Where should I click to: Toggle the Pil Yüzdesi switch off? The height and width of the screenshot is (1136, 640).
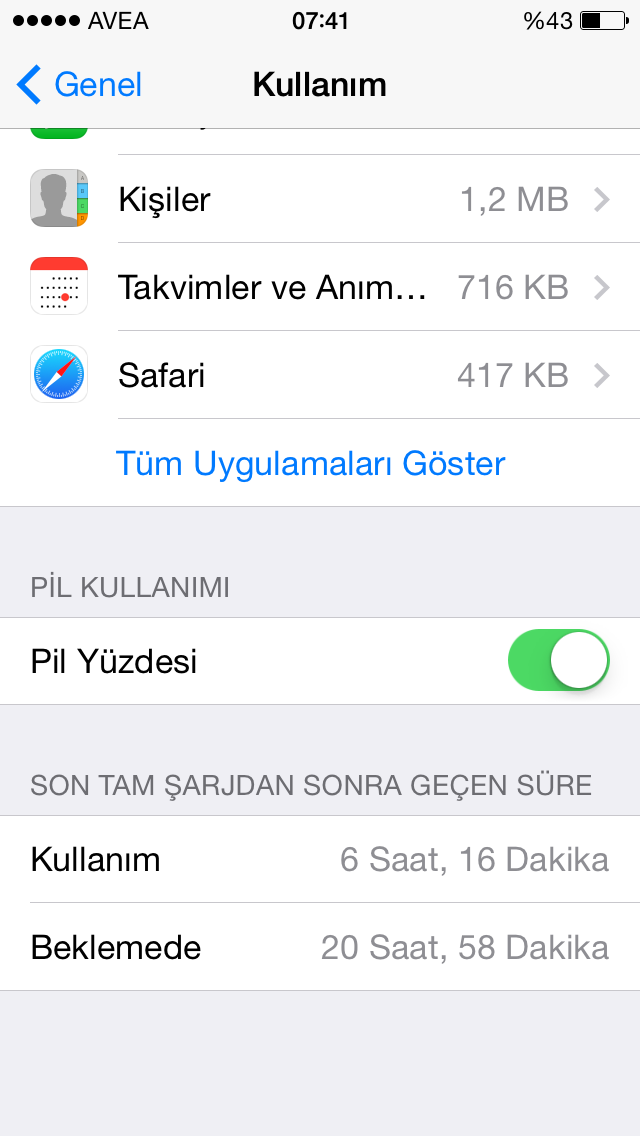[558, 660]
